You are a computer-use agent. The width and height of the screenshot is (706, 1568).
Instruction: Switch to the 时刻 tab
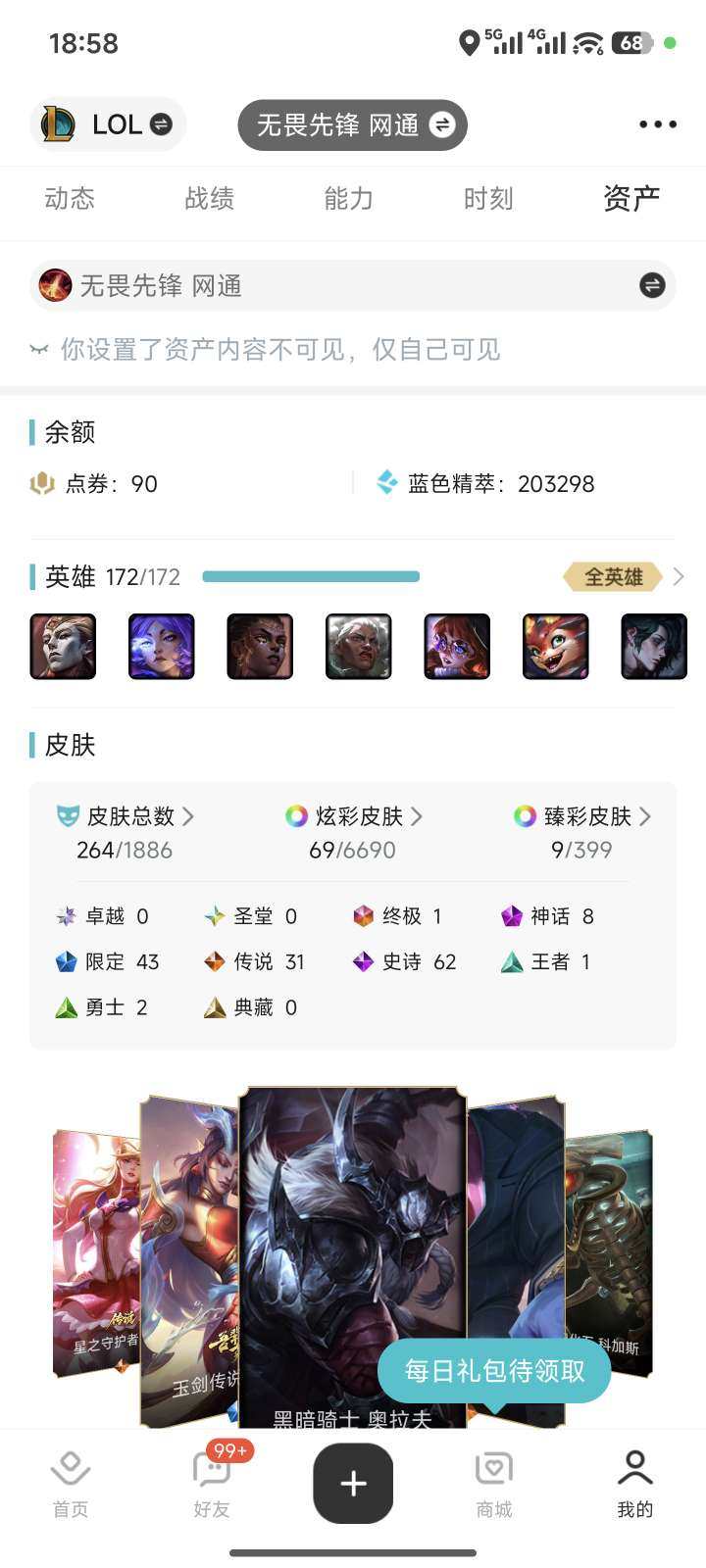(x=487, y=199)
